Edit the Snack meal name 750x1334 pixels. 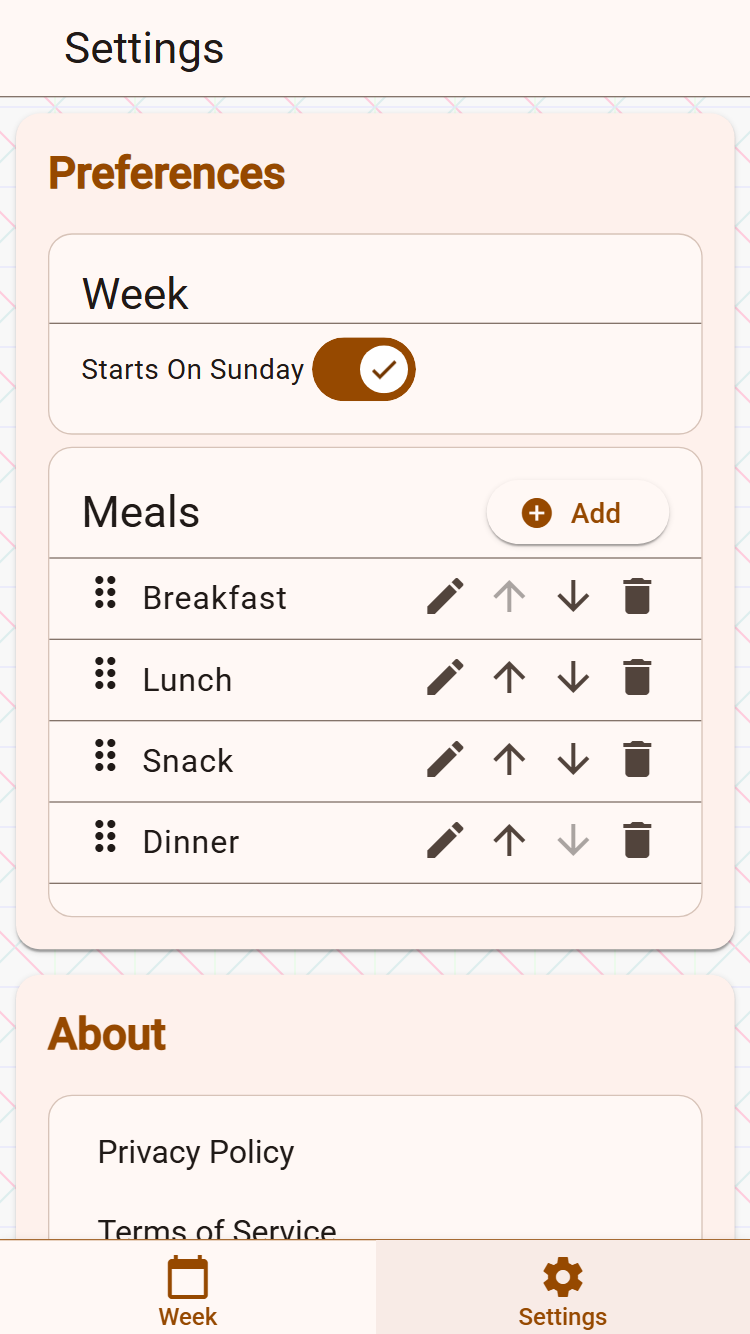(x=445, y=759)
